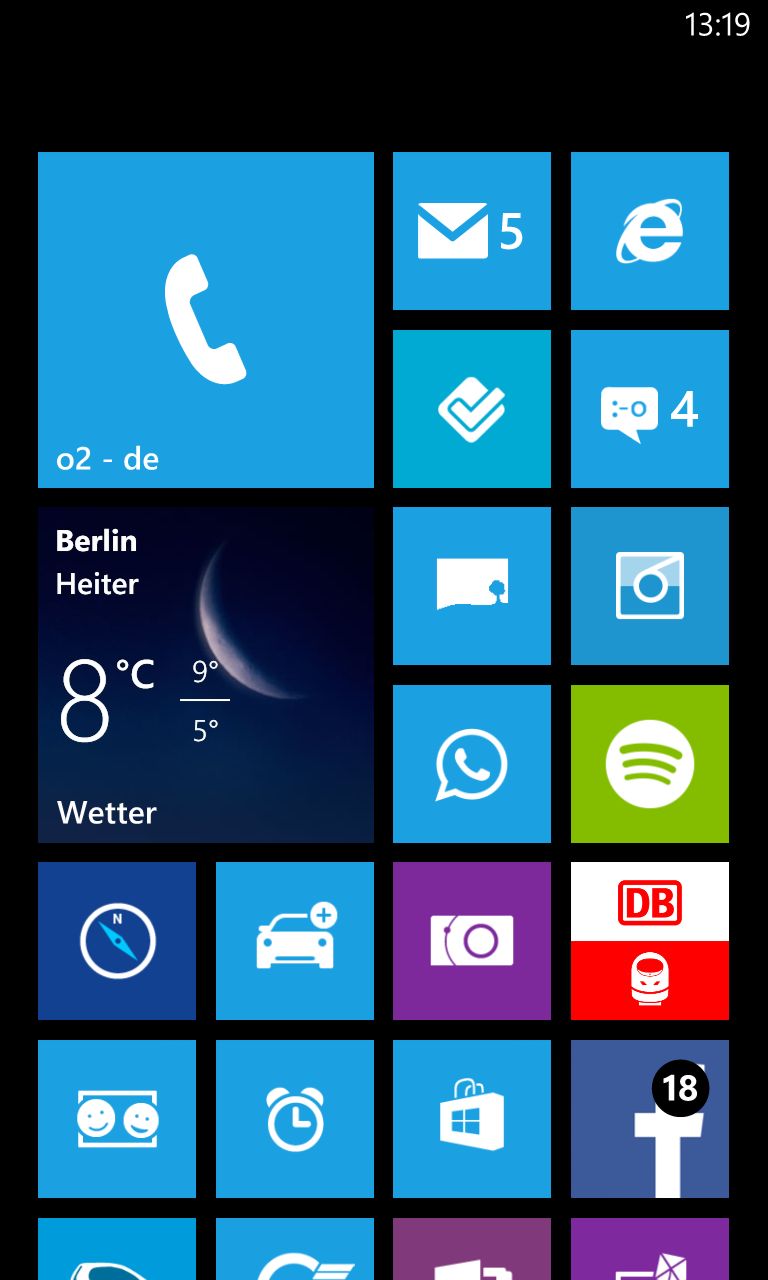Launch the Instagram-style camera app tile
Image resolution: width=768 pixels, height=1280 pixels.
coord(650,586)
